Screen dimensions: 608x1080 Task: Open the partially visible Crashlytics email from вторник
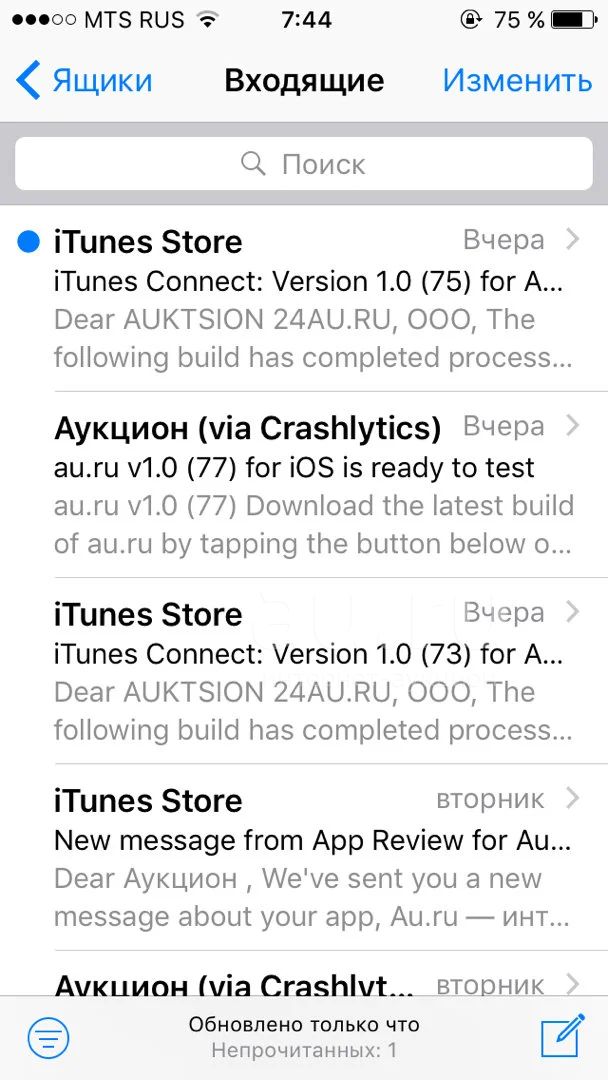coord(304,974)
